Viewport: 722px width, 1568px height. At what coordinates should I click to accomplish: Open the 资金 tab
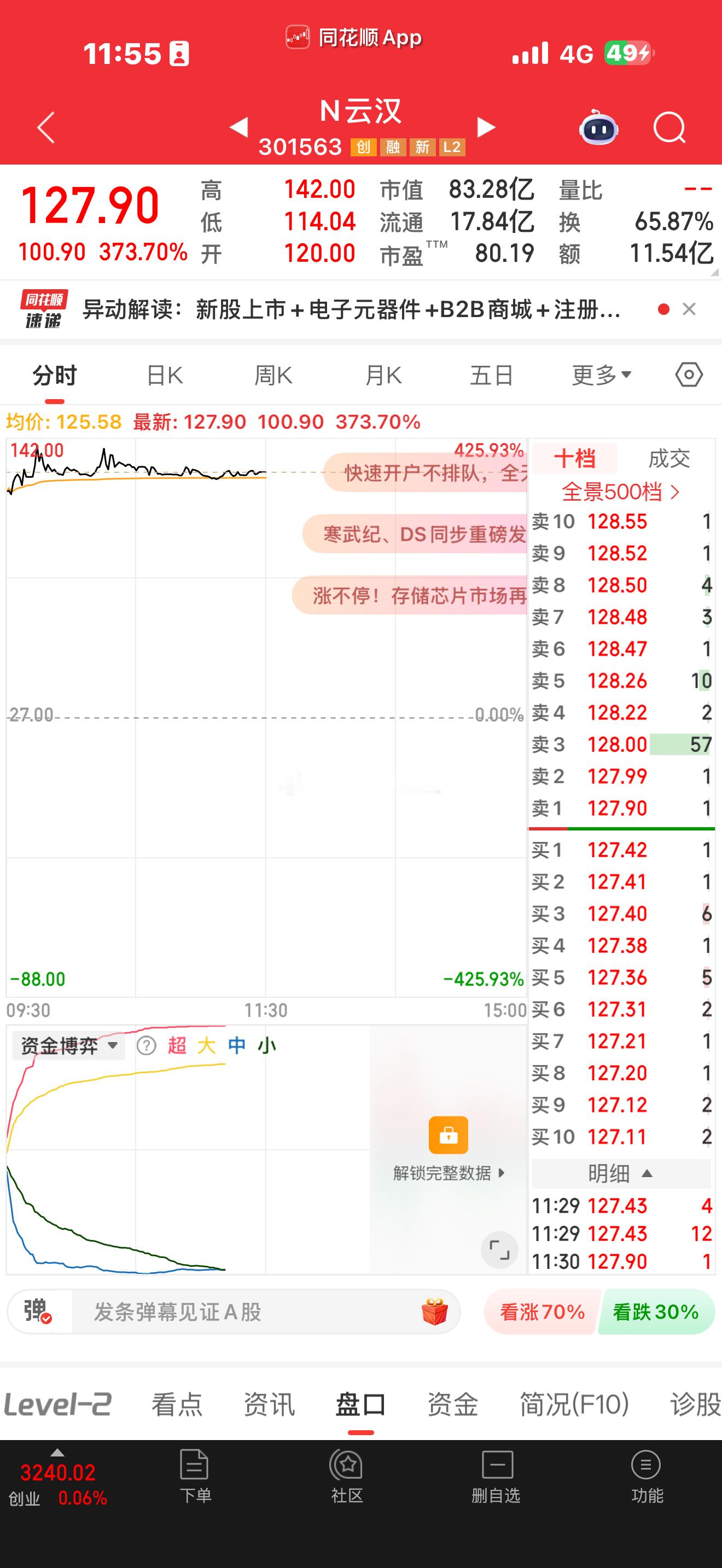452,1405
